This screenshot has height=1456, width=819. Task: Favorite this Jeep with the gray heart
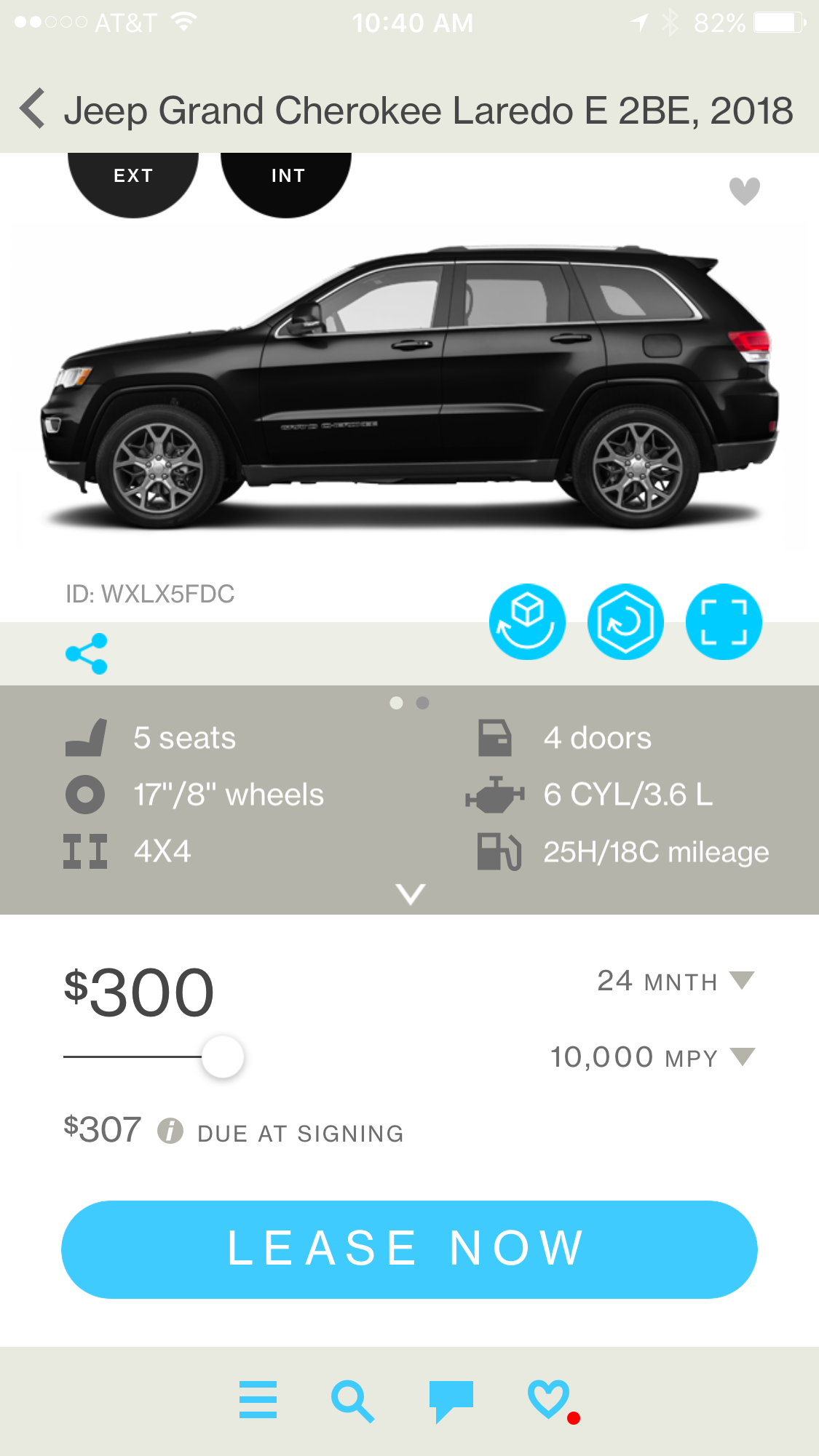click(745, 191)
